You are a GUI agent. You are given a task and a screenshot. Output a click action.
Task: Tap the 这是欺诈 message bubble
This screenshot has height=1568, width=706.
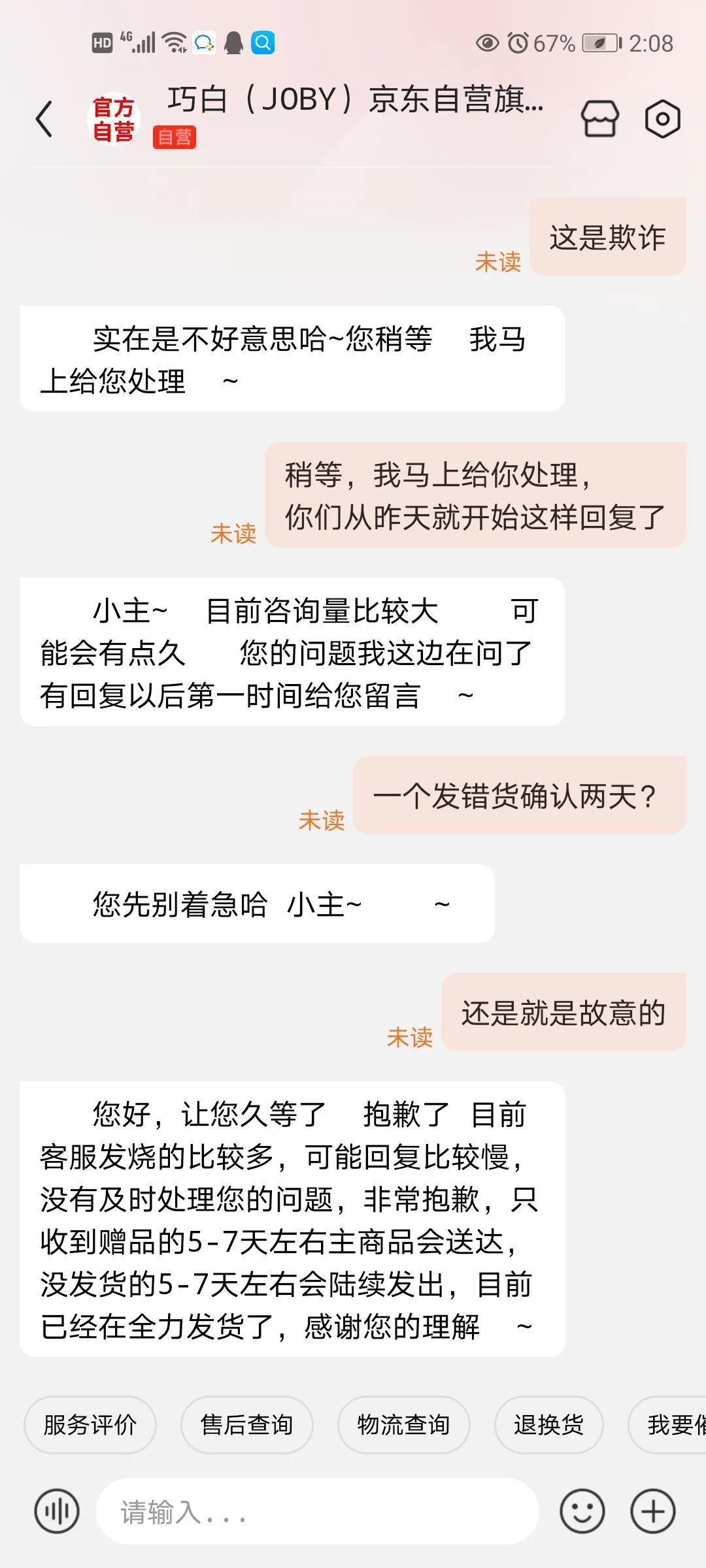(x=607, y=238)
